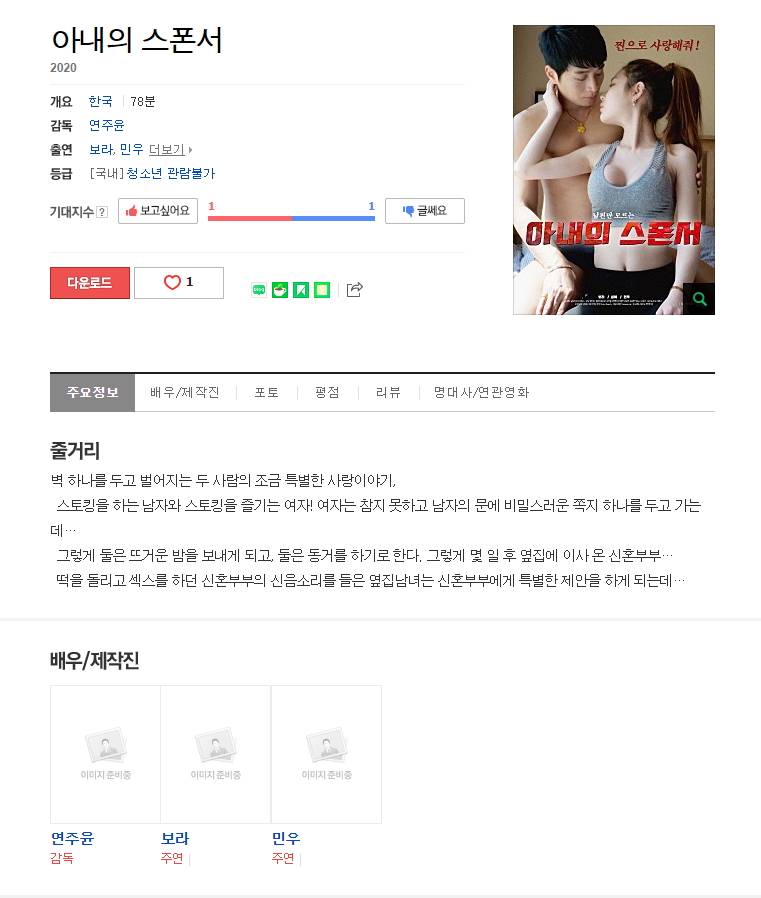Switch to the 리뷰 tab
The width and height of the screenshot is (761, 898).
coord(388,392)
